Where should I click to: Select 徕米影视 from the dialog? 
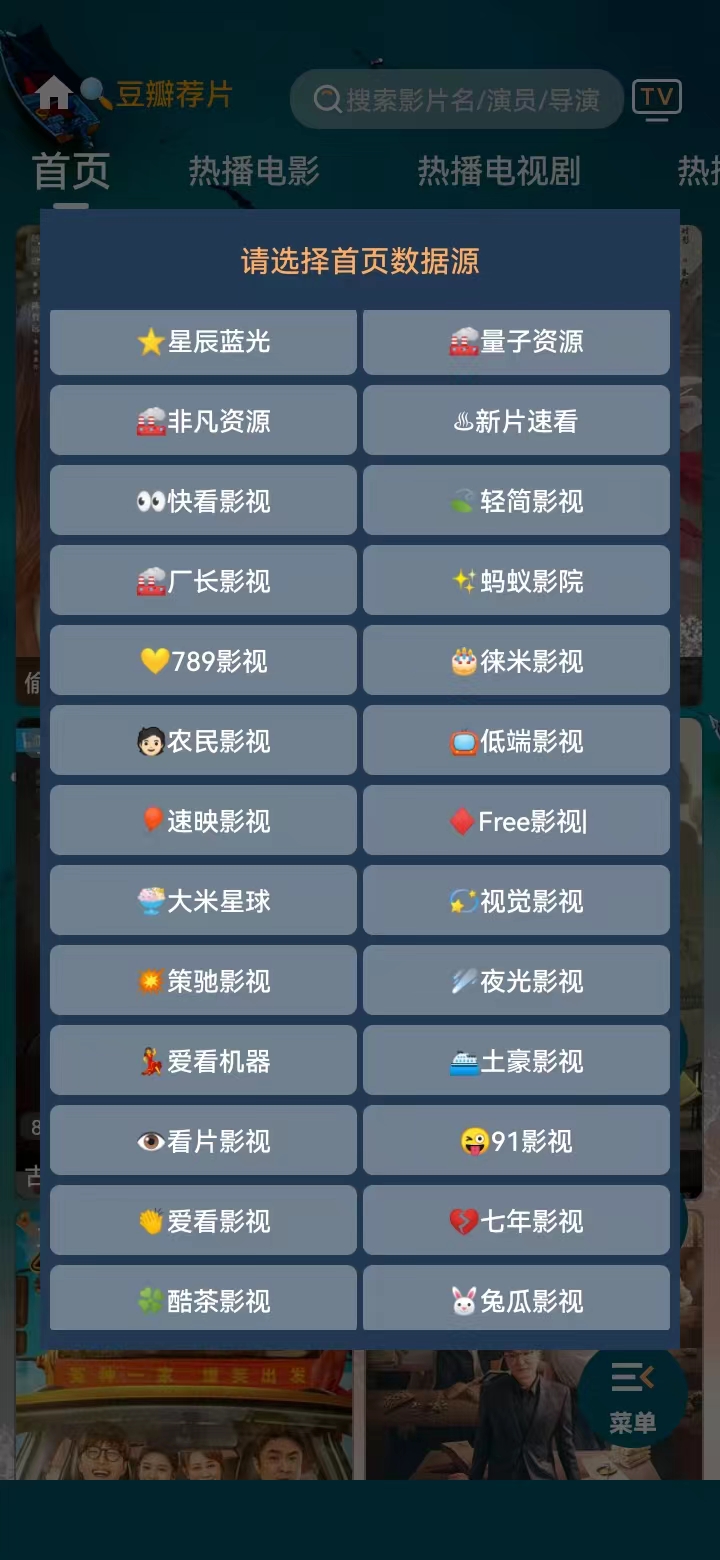tap(516, 661)
